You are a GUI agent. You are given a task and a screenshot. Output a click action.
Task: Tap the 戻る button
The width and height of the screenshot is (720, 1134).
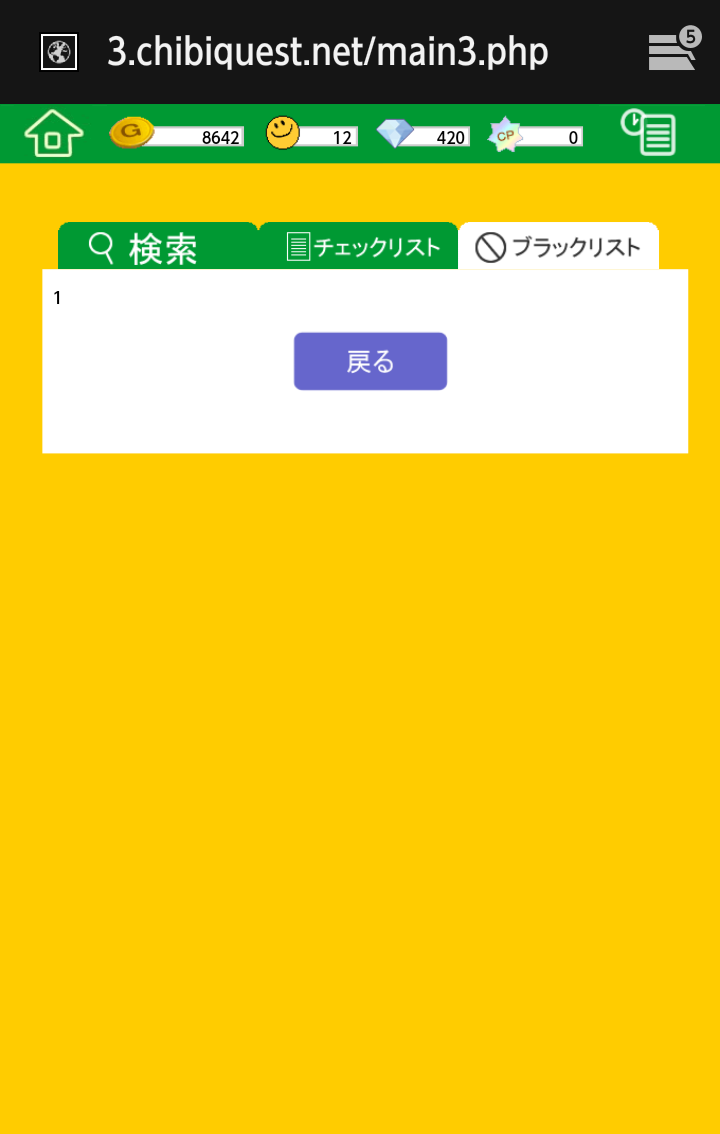(370, 362)
